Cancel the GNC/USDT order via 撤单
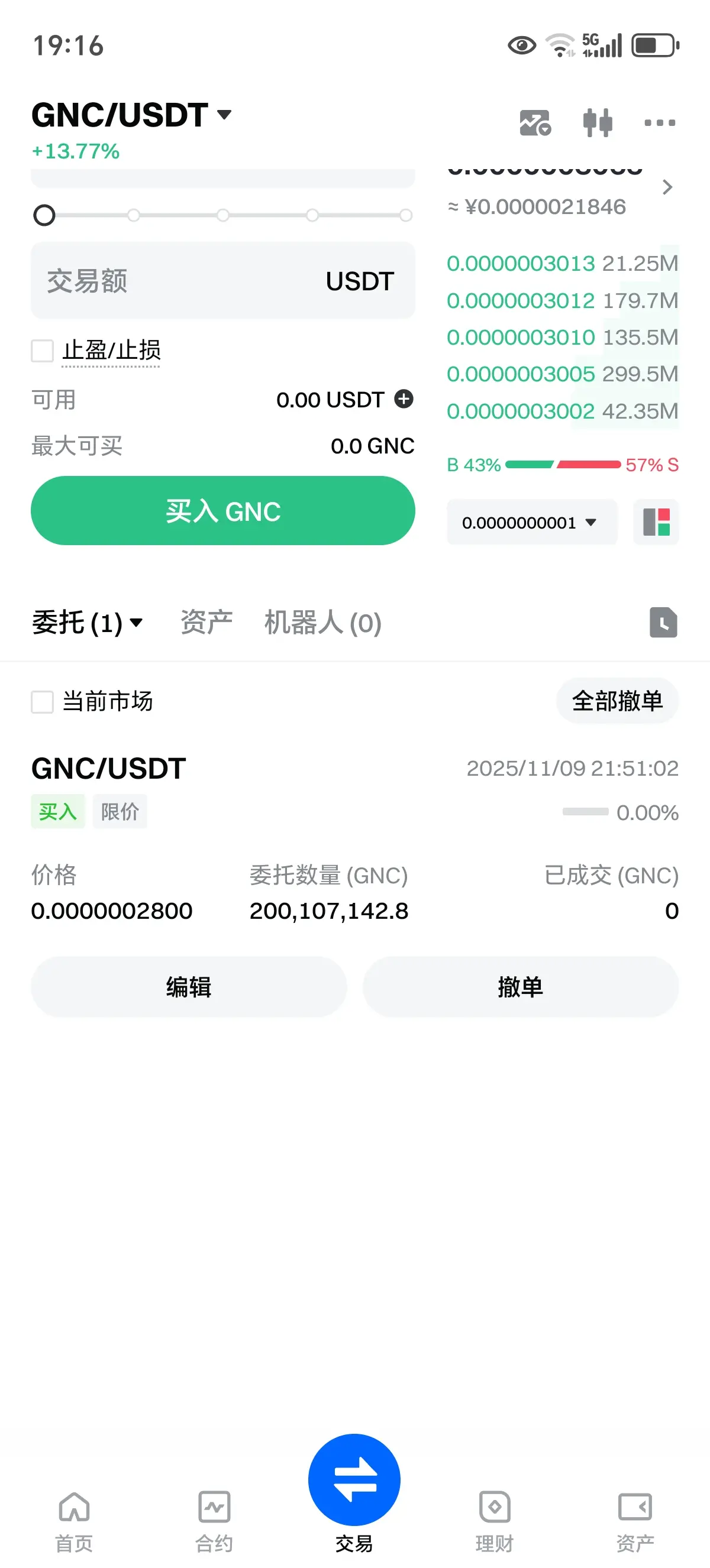This screenshot has height=1568, width=710. 521,987
